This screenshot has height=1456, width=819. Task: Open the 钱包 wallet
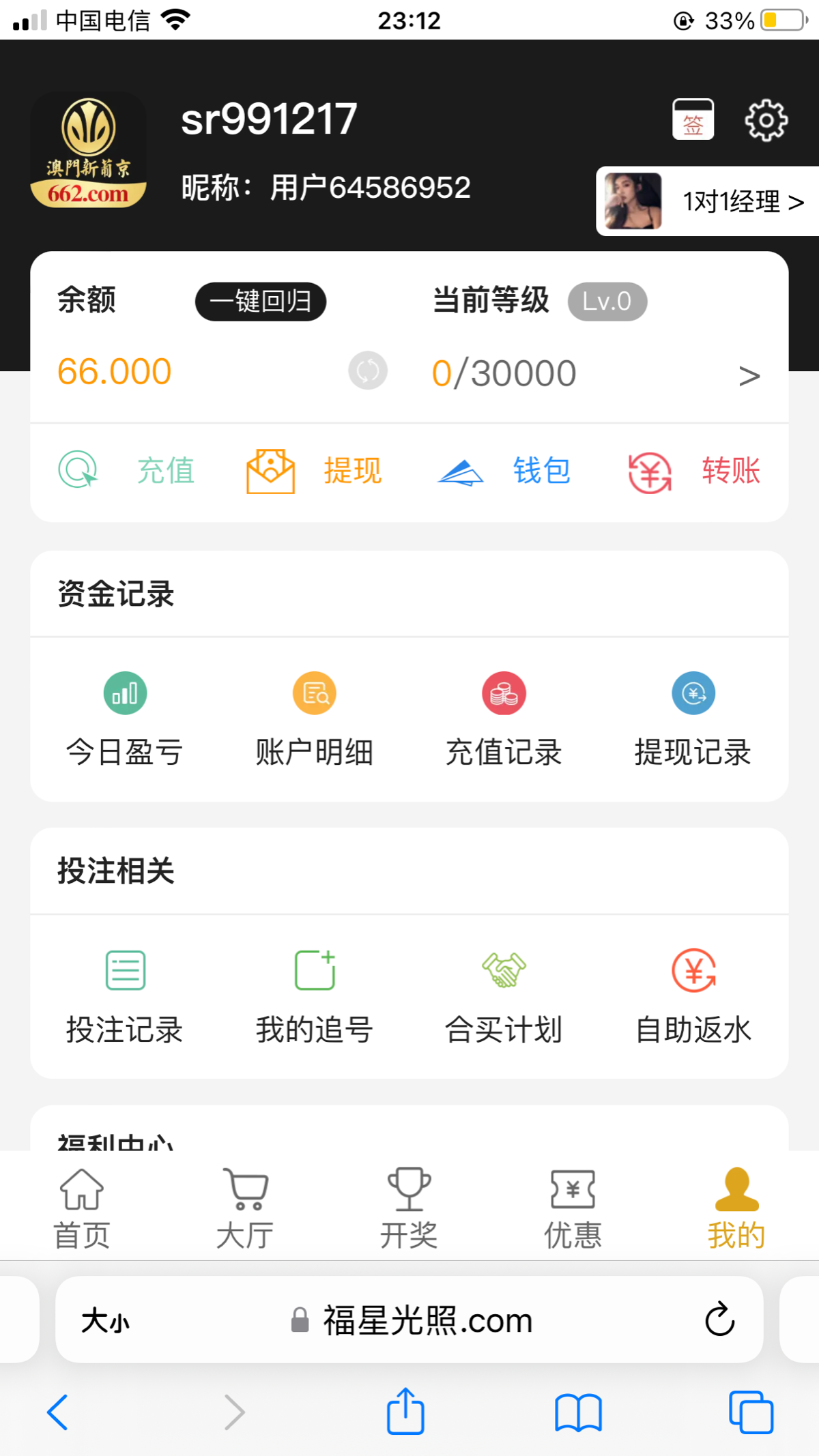(x=504, y=470)
